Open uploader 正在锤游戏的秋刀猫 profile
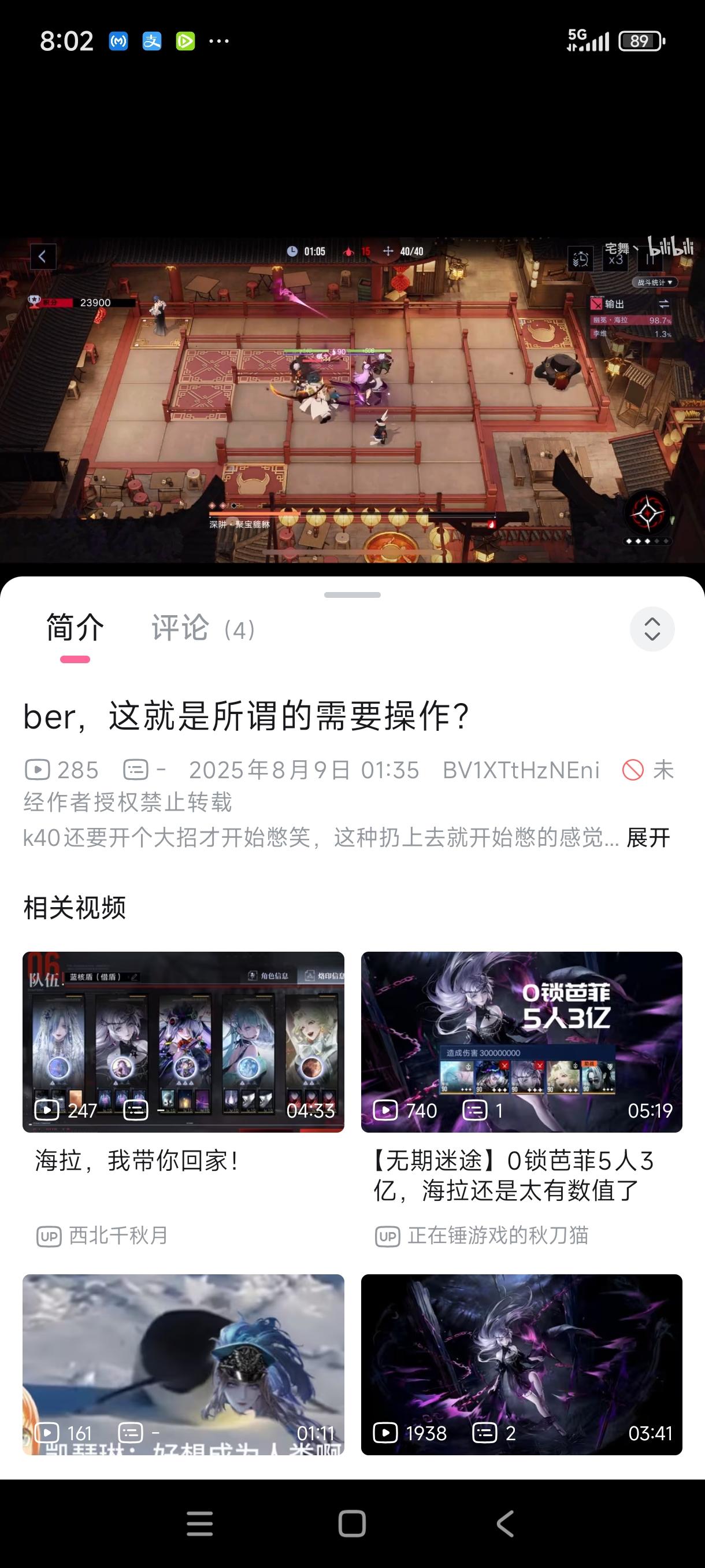 coord(499,1236)
